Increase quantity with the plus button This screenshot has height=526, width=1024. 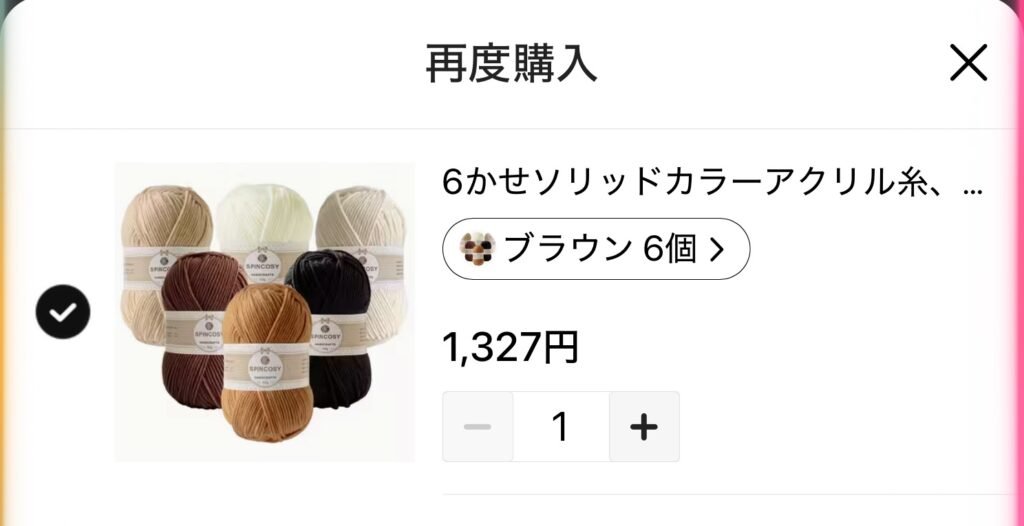coord(644,427)
